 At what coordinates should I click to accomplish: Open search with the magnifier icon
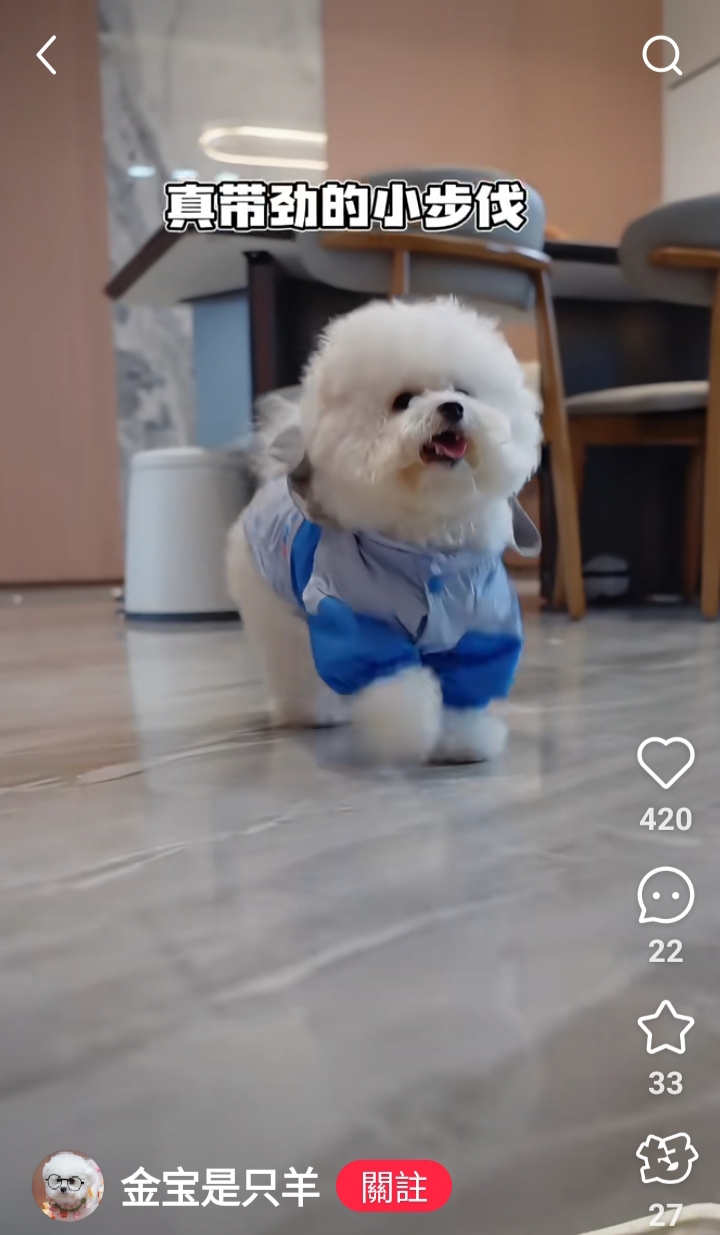(661, 56)
